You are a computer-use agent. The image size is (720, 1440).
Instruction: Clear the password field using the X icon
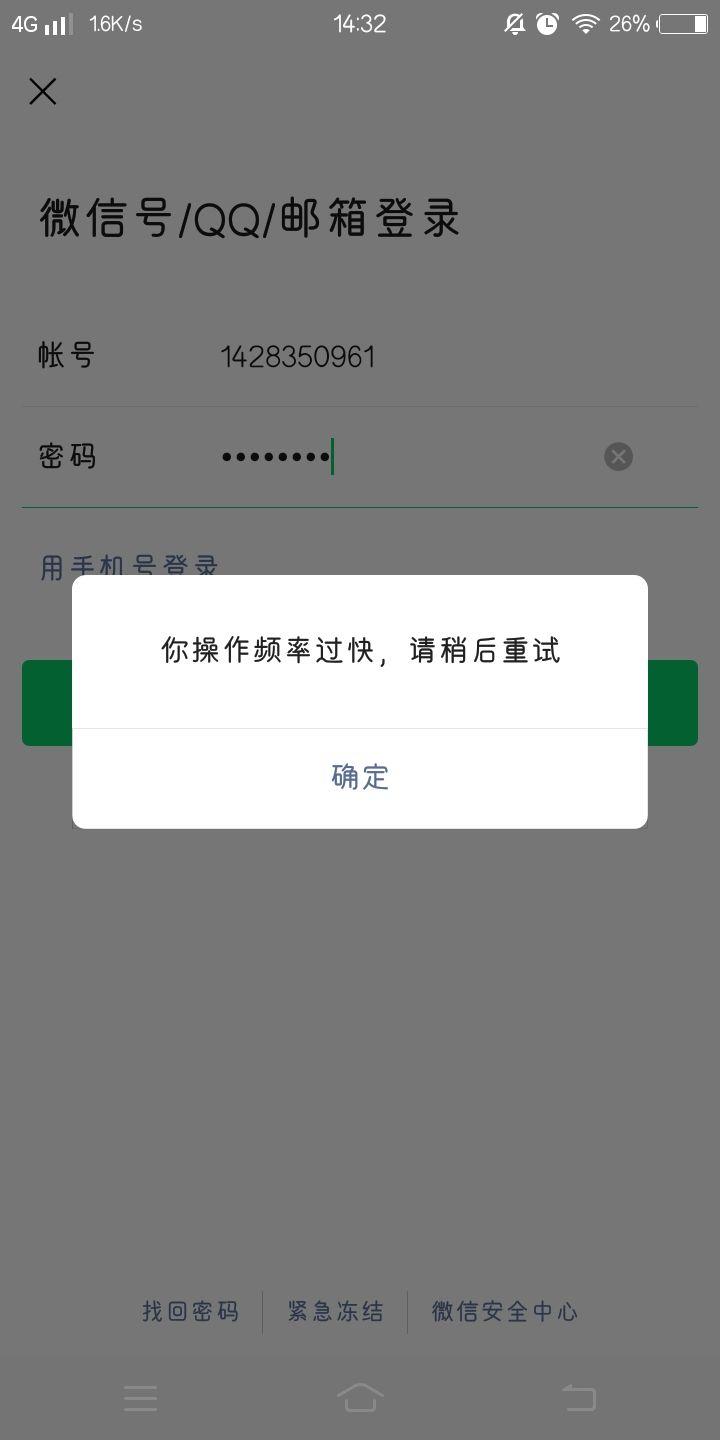(617, 457)
